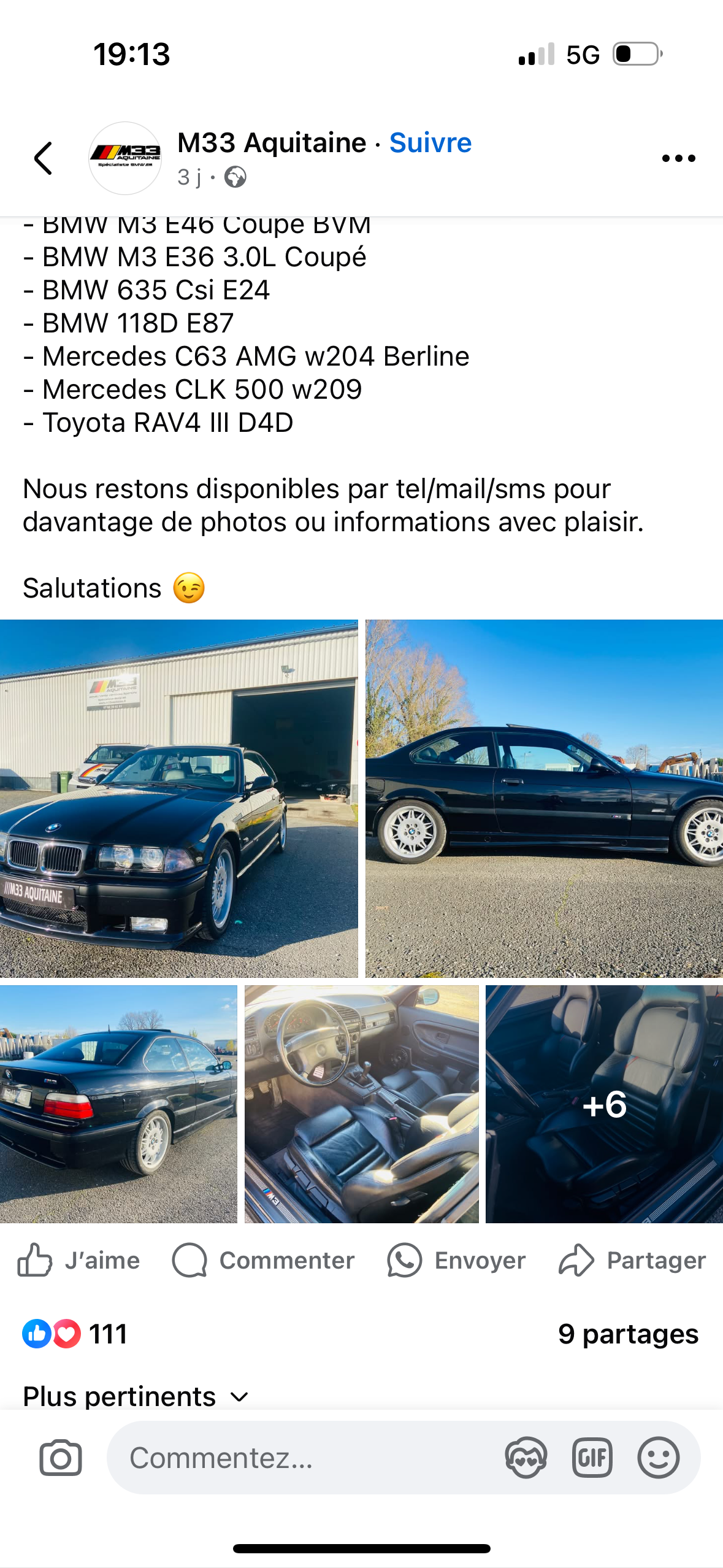The width and height of the screenshot is (723, 1568).
Task: Go back with the top-left arrow
Action: (43, 158)
